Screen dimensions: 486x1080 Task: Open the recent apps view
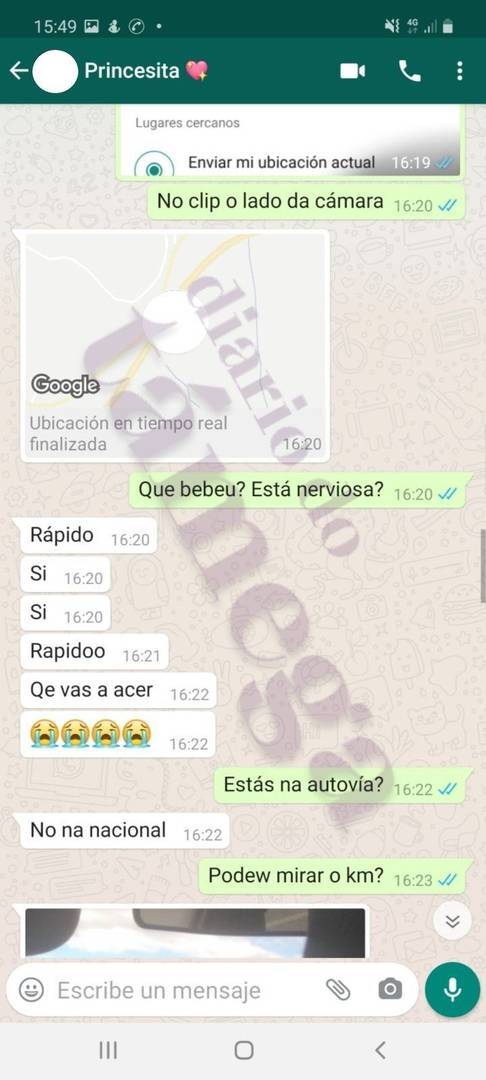pos(108,1050)
